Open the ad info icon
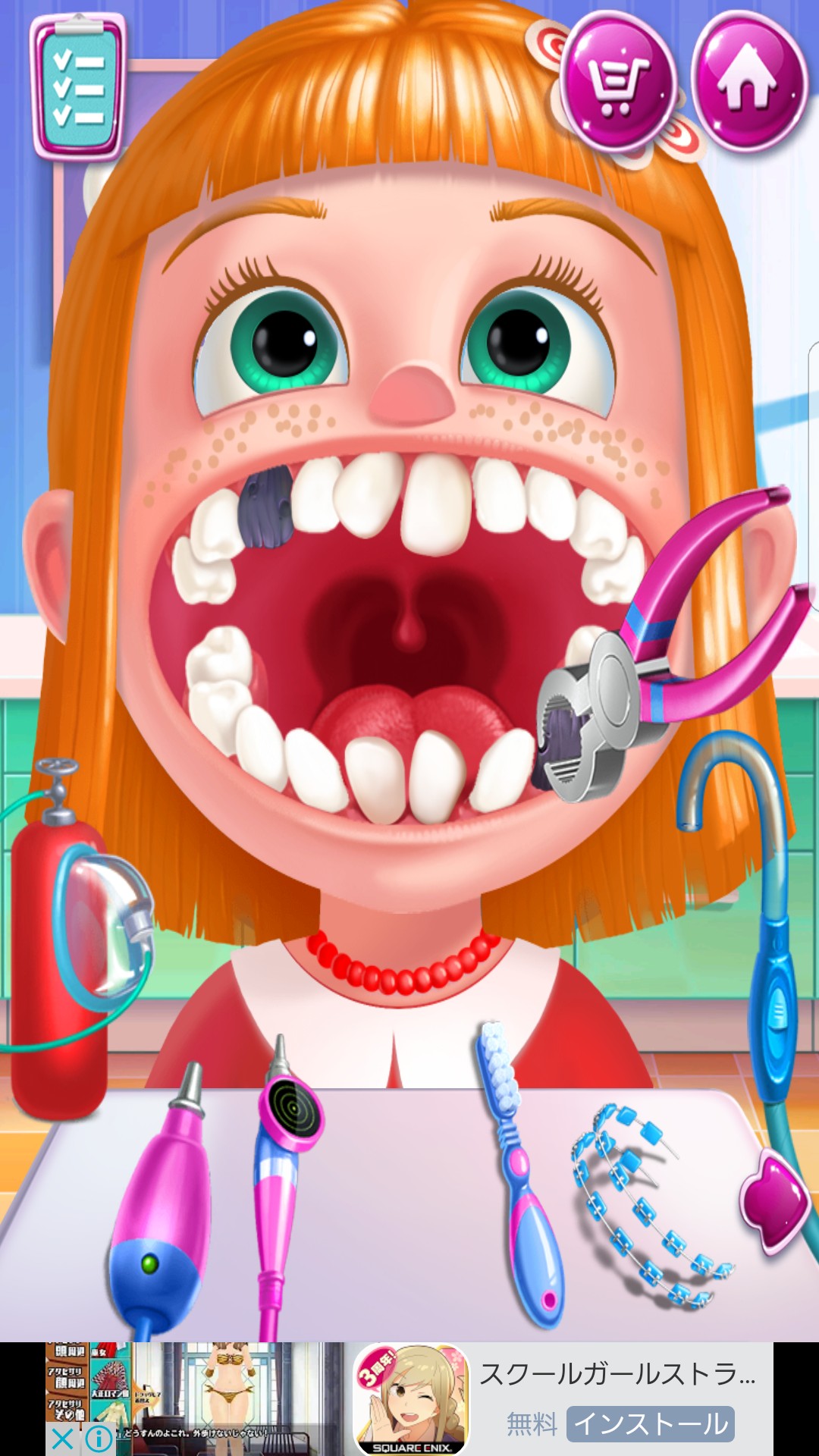This screenshot has height=1456, width=819. [x=99, y=1439]
